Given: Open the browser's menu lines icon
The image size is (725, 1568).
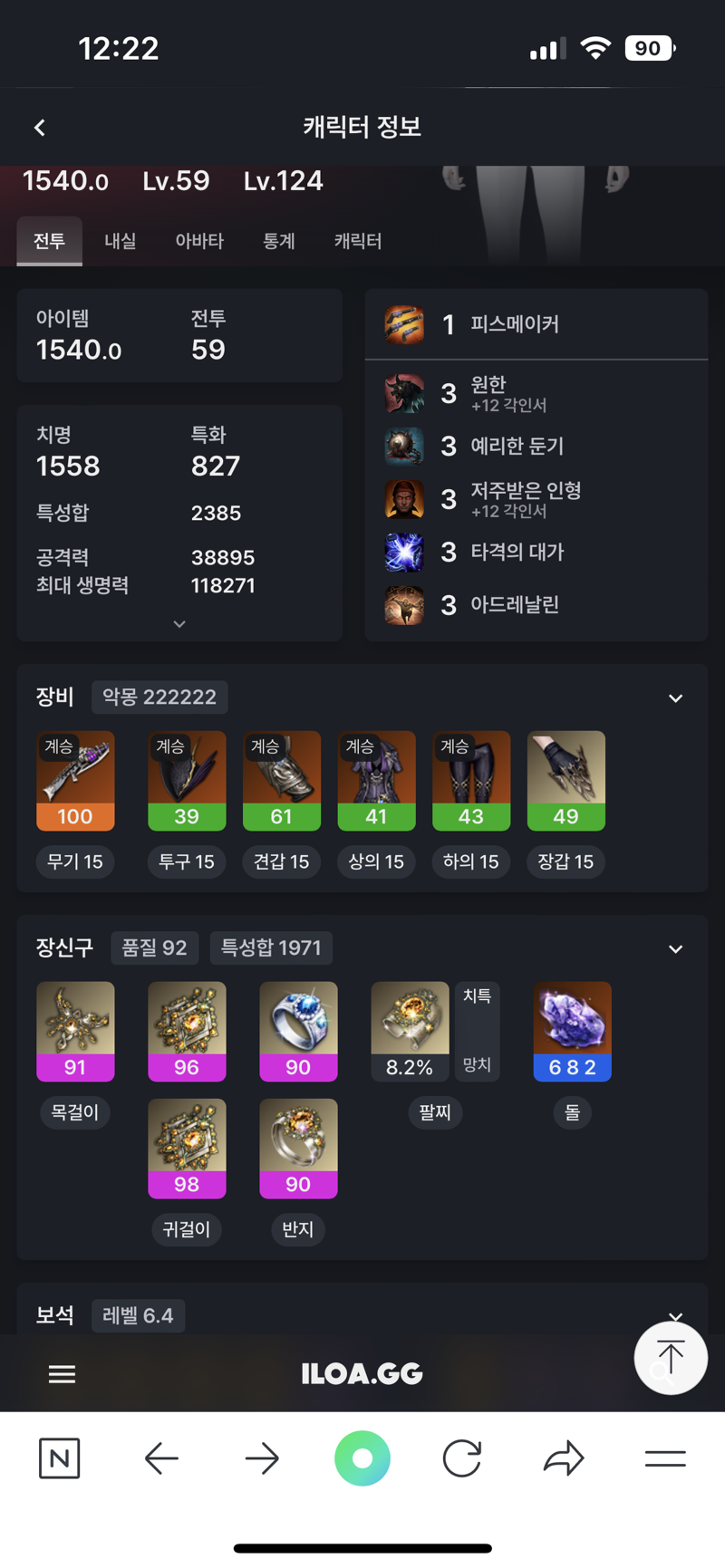Looking at the screenshot, I should [x=665, y=1458].
